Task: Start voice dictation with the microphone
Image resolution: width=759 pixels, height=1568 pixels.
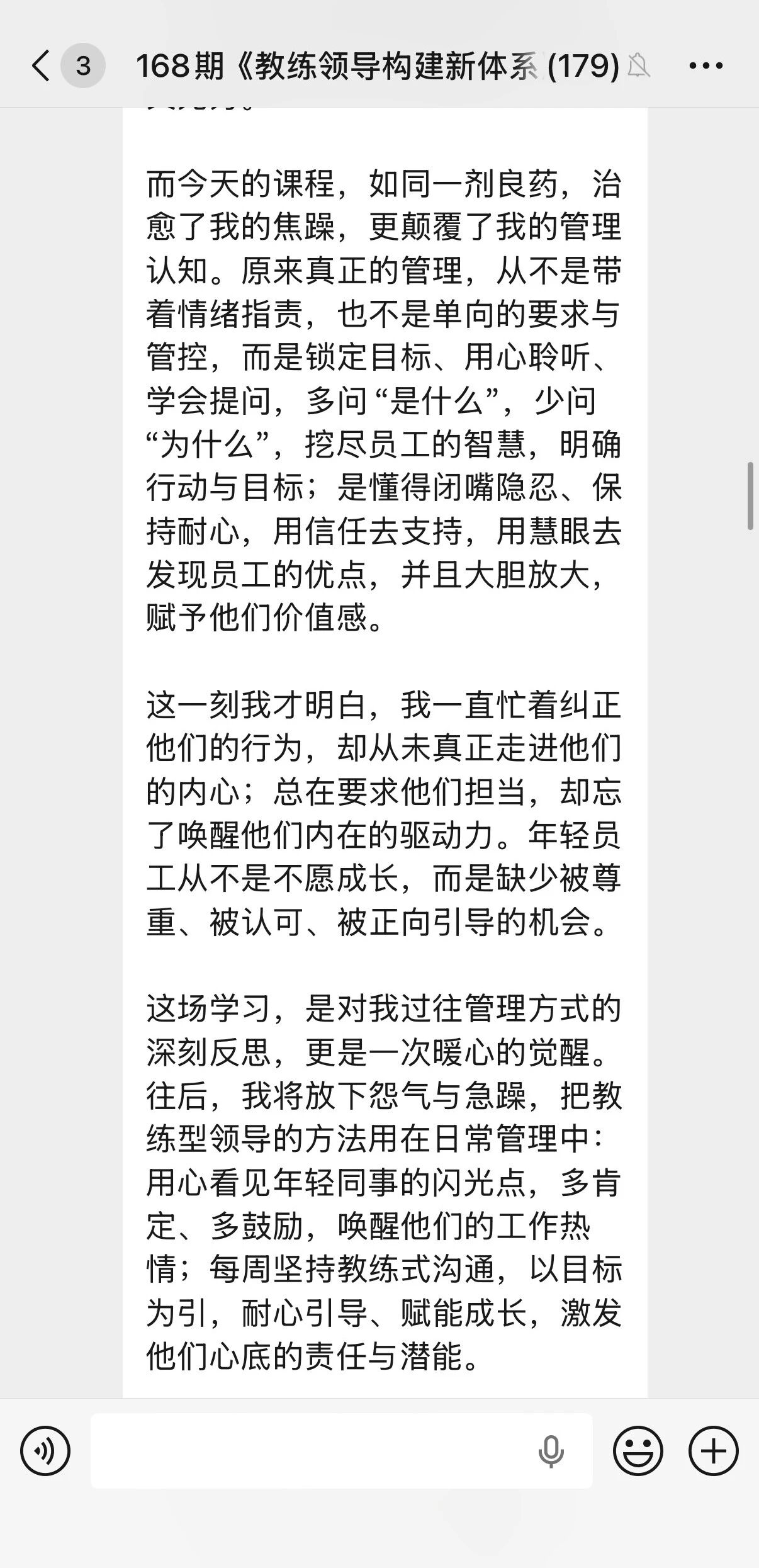Action: pyautogui.click(x=551, y=1451)
